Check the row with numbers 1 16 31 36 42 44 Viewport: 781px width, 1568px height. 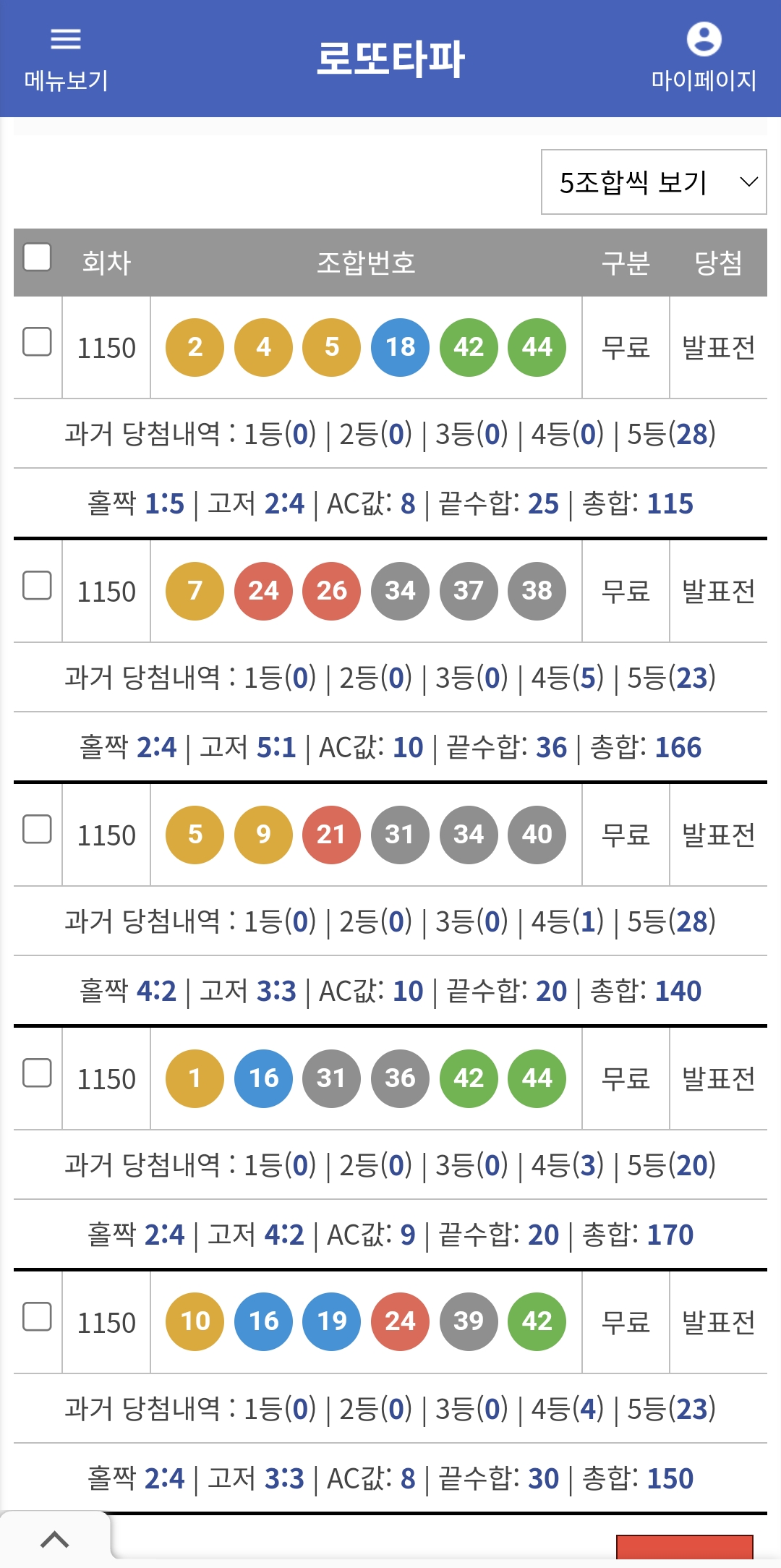(37, 1073)
